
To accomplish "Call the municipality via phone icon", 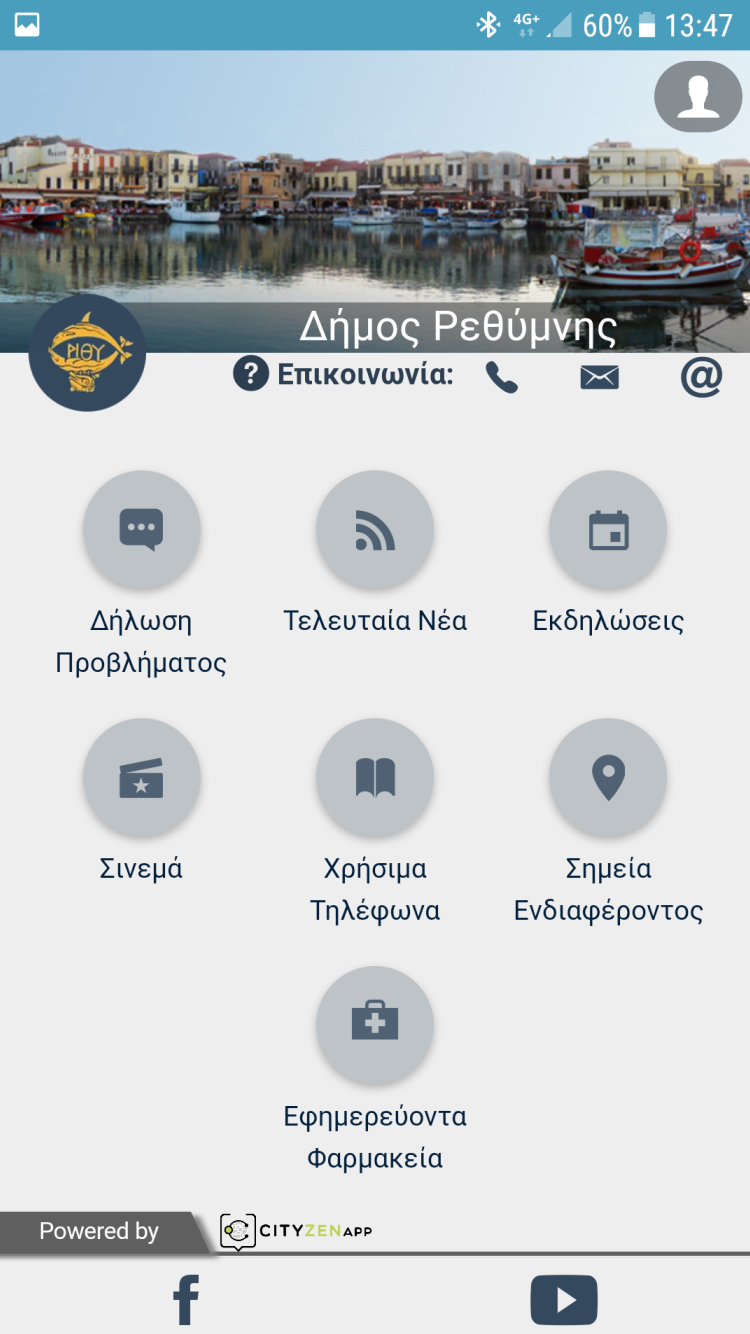I will tap(501, 377).
